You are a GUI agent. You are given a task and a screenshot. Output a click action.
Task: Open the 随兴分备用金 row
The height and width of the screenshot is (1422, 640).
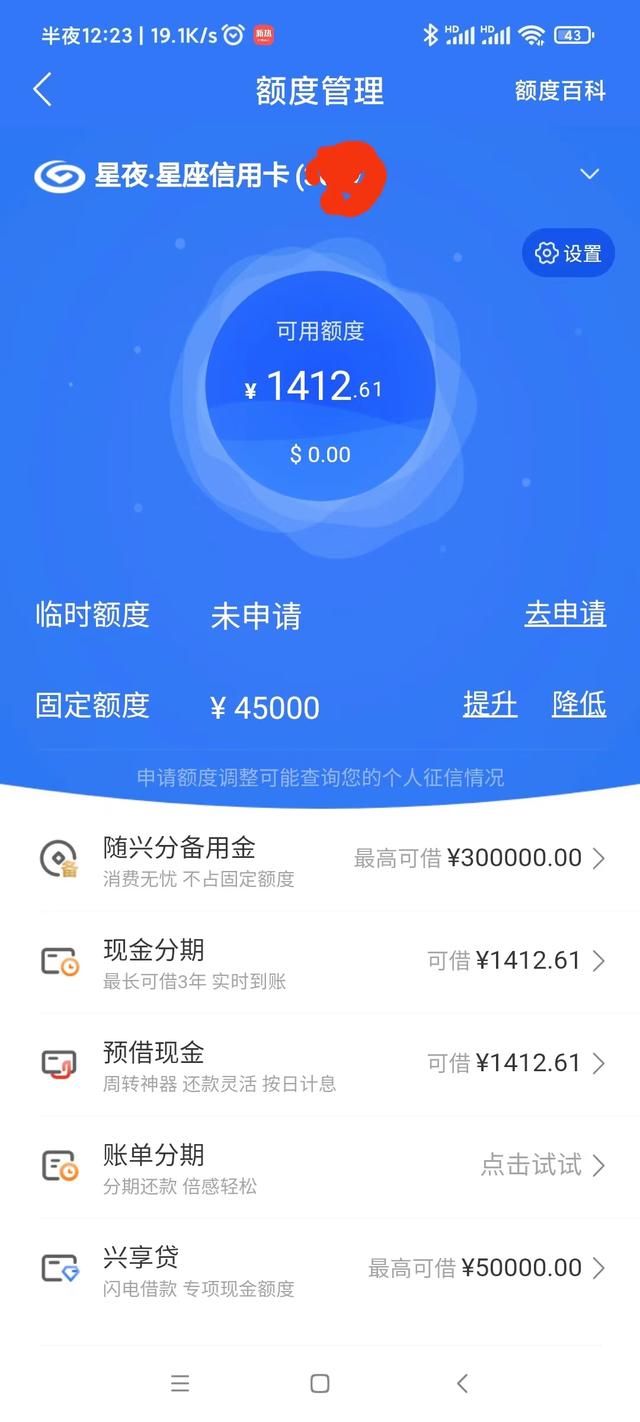click(x=320, y=859)
